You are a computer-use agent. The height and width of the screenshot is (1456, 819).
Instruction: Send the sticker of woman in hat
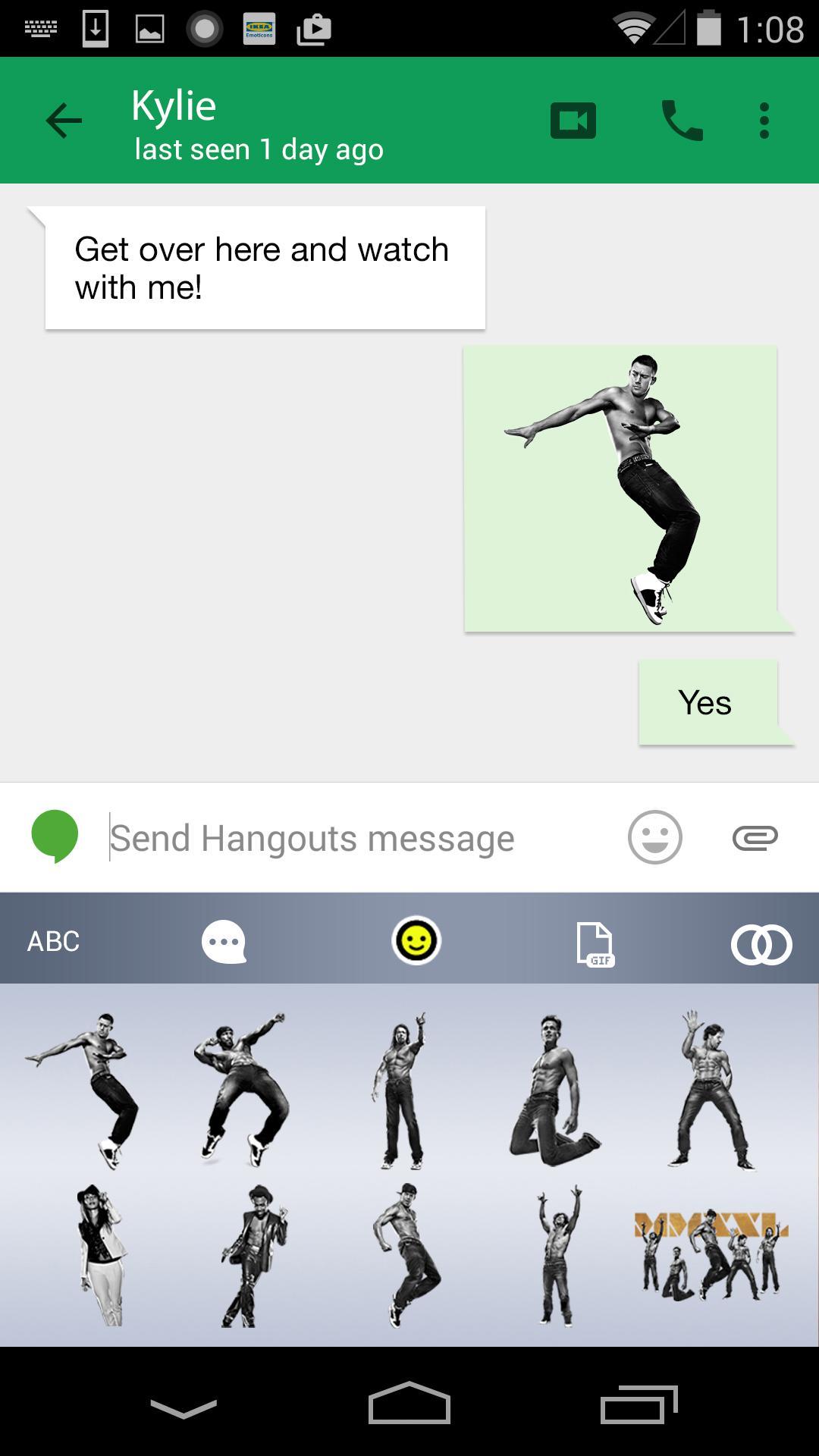pyautogui.click(x=100, y=1255)
